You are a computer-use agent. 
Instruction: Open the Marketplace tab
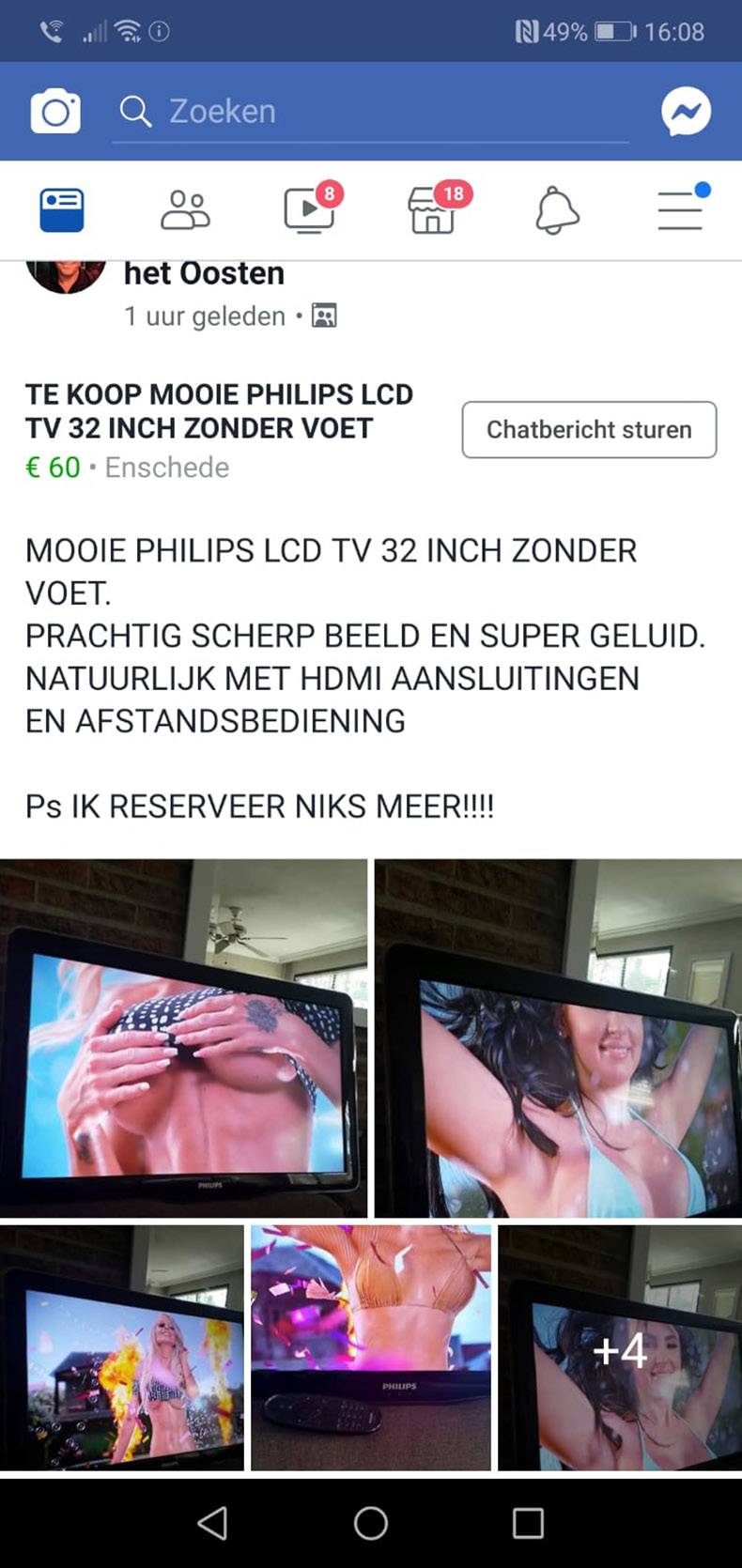click(433, 210)
